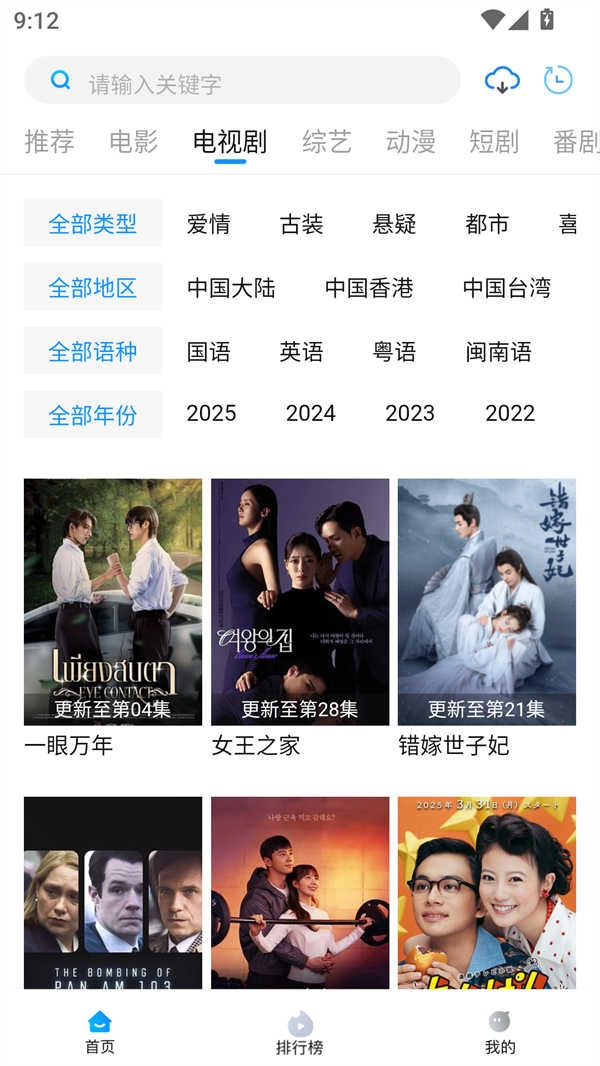The image size is (600, 1066).
Task: Switch to the 短剧 tab
Action: (x=494, y=142)
